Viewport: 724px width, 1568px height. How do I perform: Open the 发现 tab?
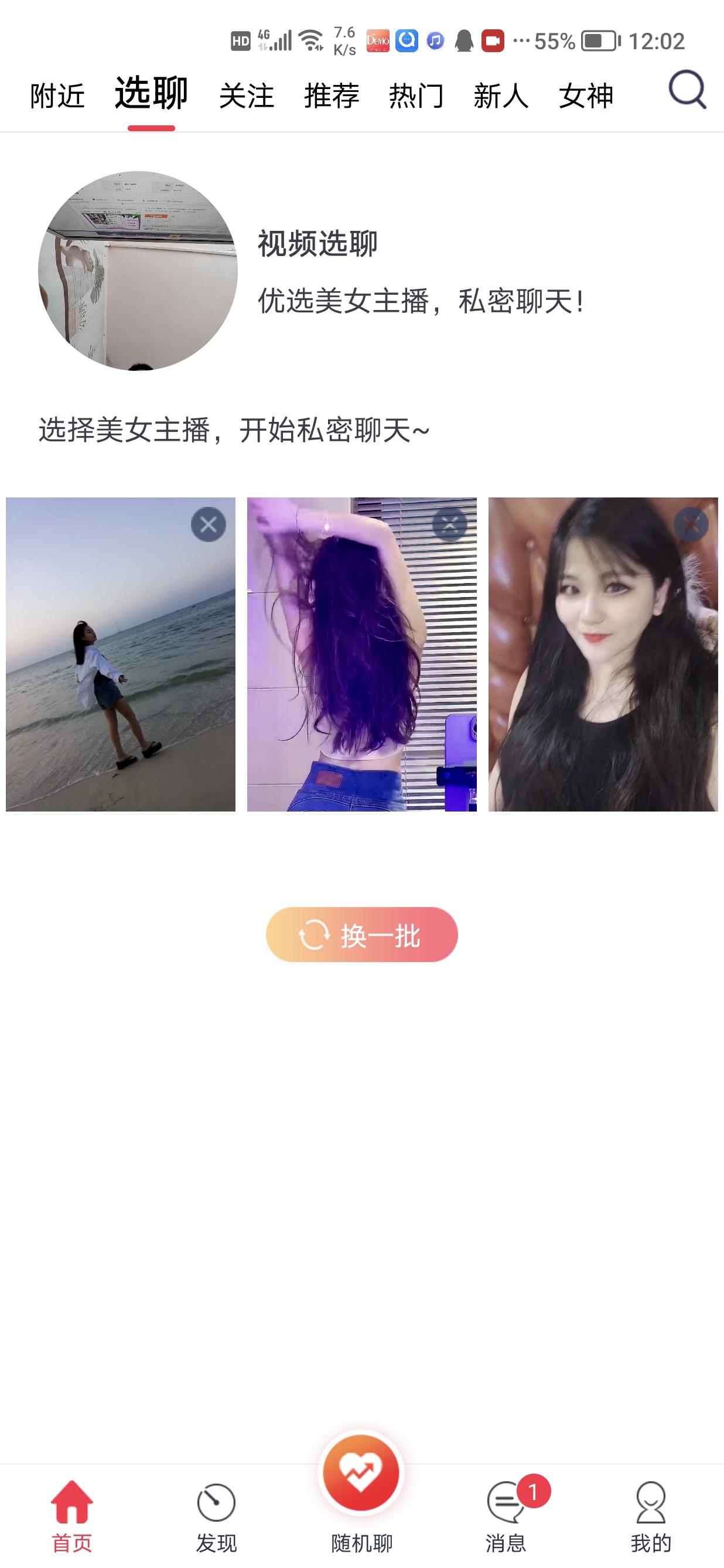[x=216, y=1516]
